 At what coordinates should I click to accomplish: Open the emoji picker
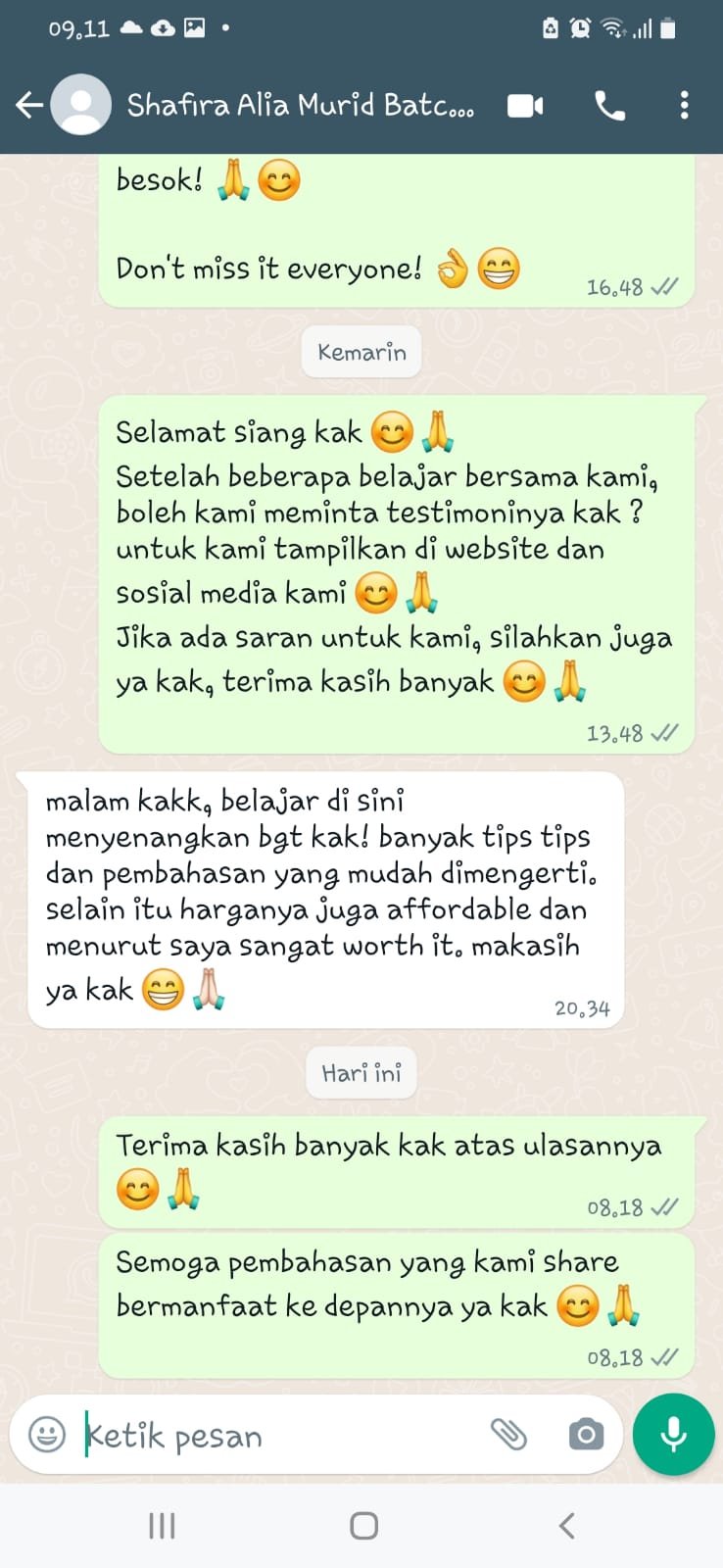46,1435
